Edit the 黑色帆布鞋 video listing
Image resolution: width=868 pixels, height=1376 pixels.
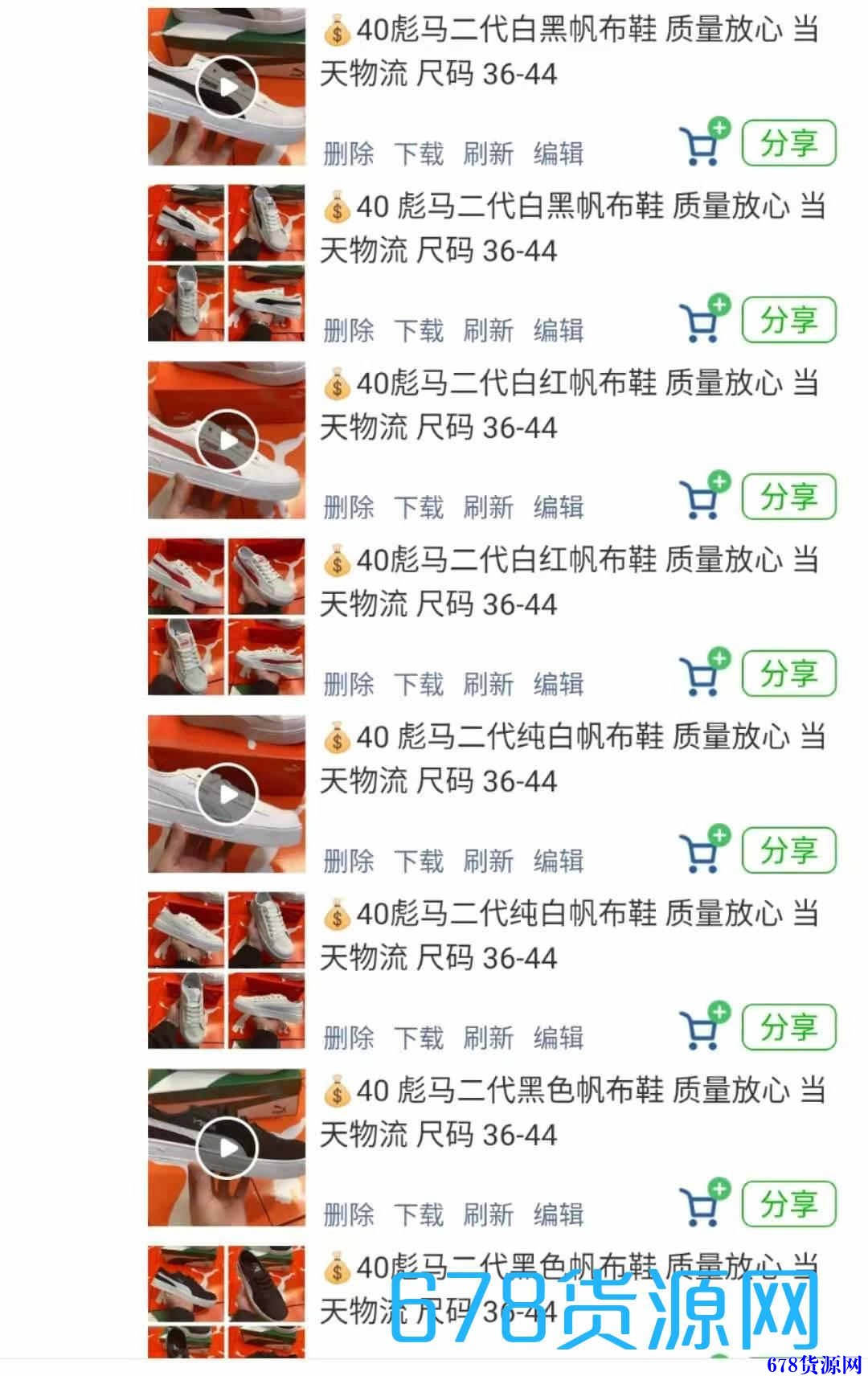coord(559,1214)
